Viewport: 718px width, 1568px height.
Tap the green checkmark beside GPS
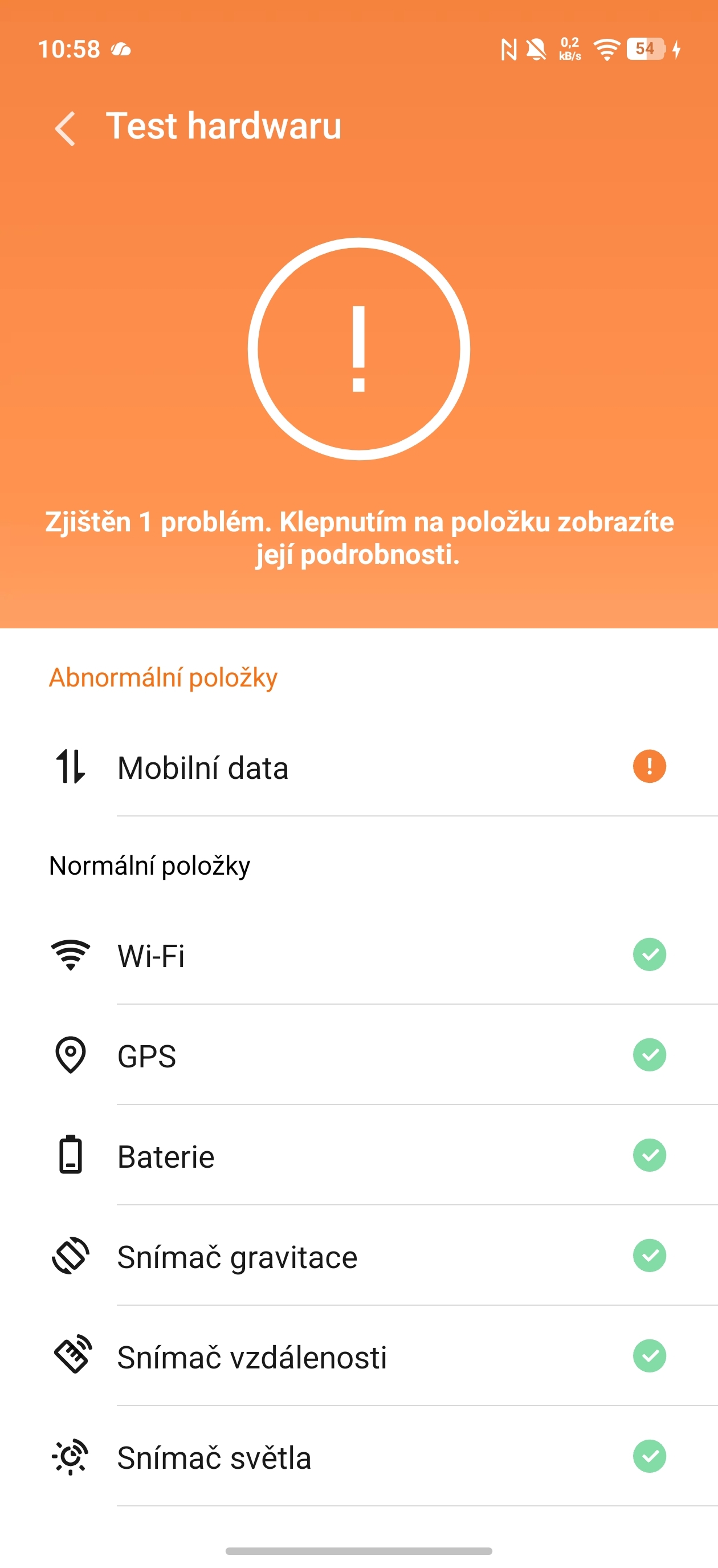tap(648, 1055)
